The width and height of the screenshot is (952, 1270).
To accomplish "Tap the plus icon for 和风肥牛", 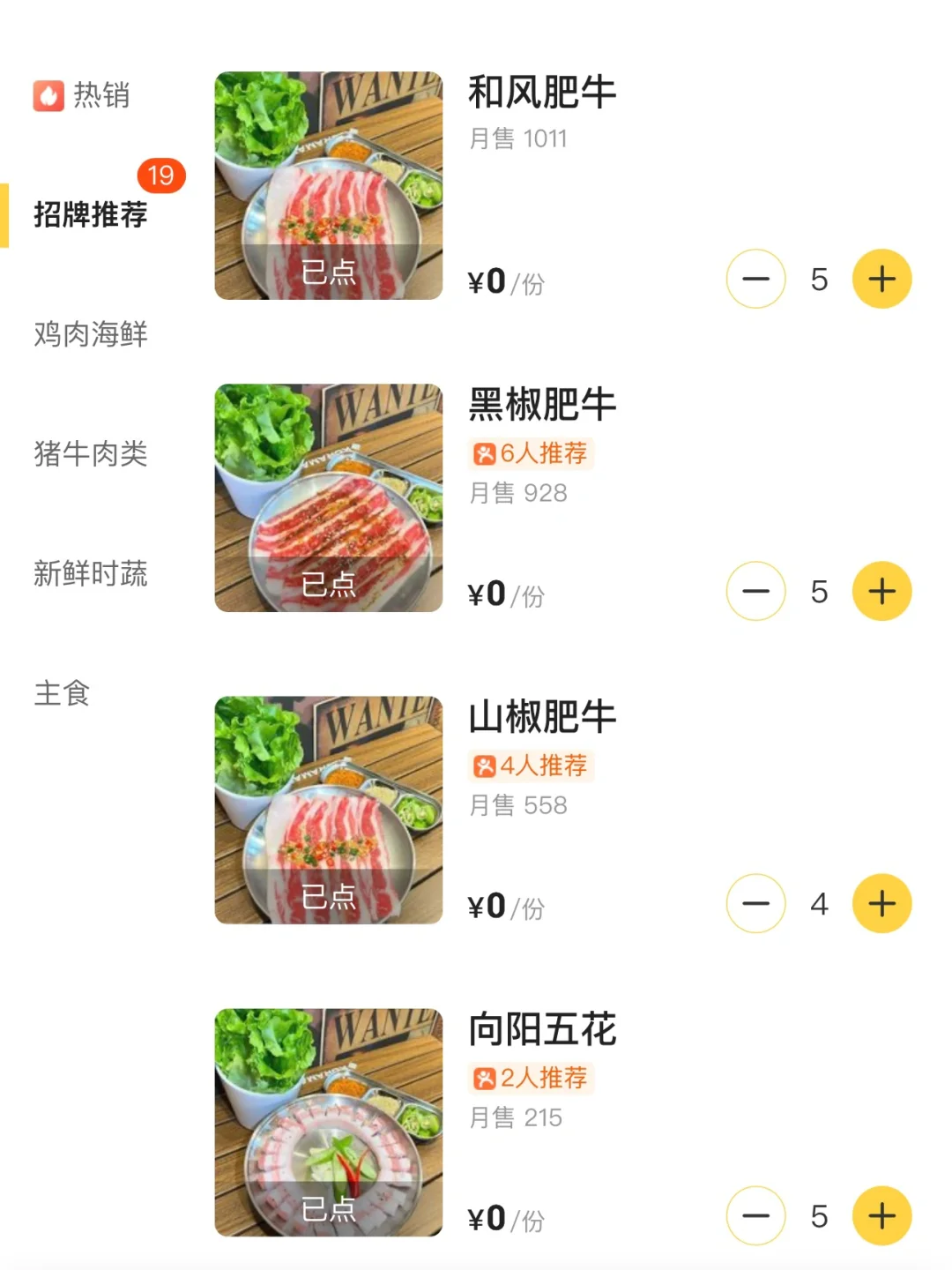I will [881, 280].
